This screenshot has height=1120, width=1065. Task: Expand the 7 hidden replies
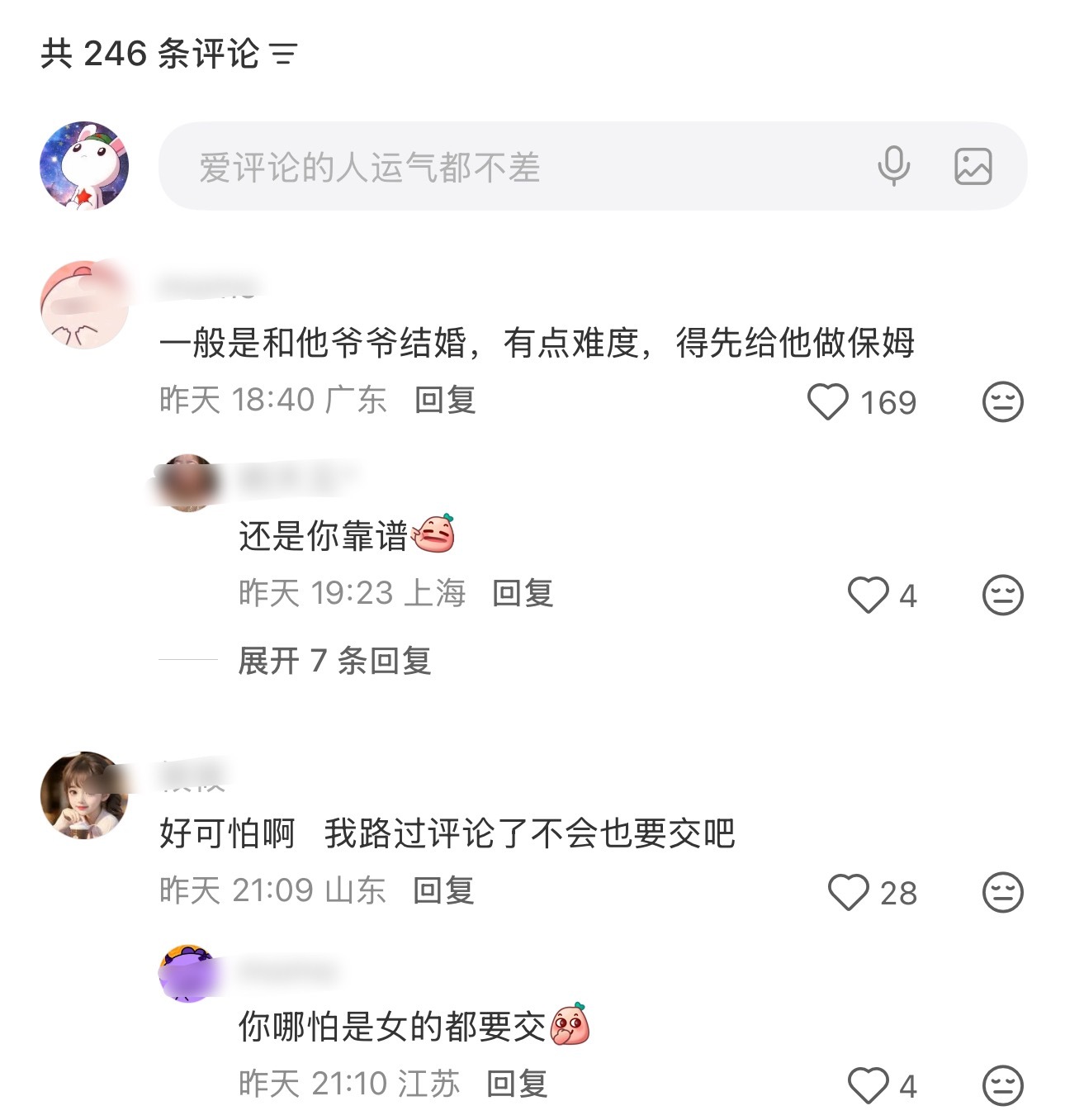point(334,661)
